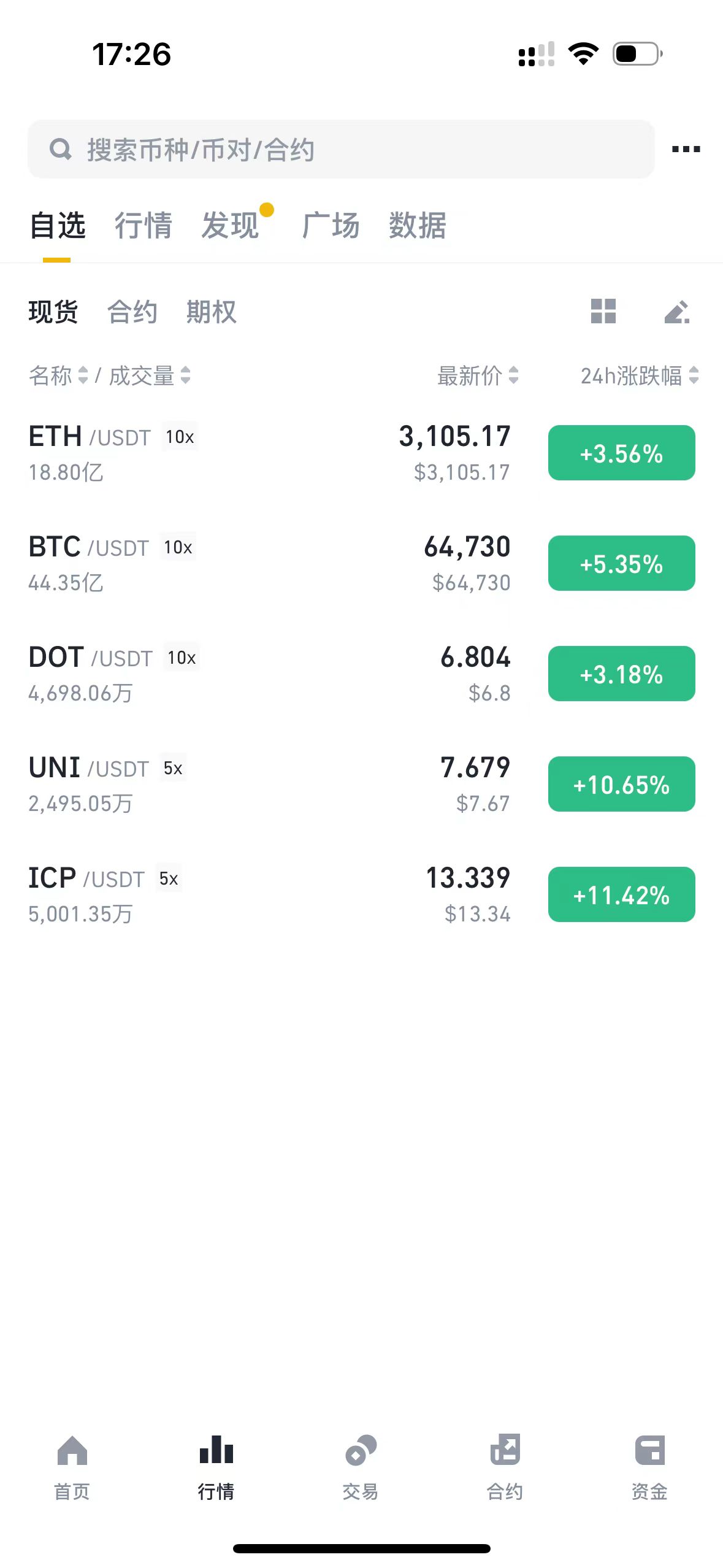Tap the search magnifier icon
This screenshot has height=1568, width=723.
coord(59,149)
